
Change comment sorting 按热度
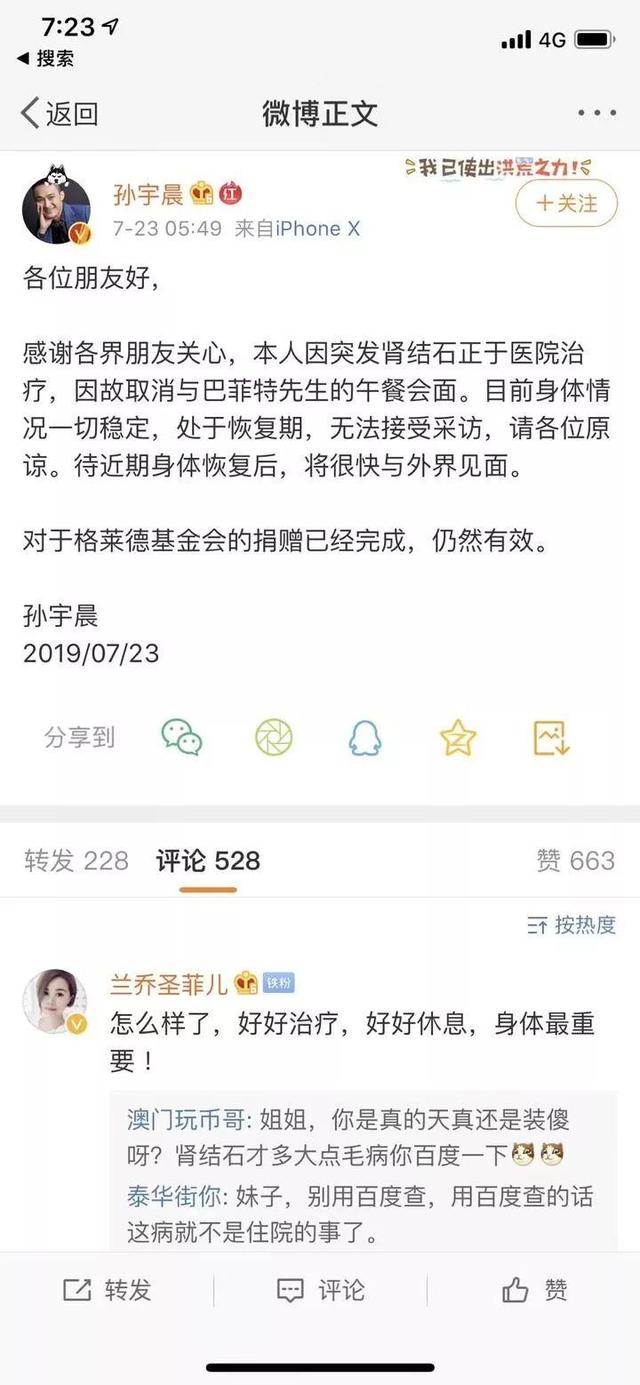tap(571, 925)
